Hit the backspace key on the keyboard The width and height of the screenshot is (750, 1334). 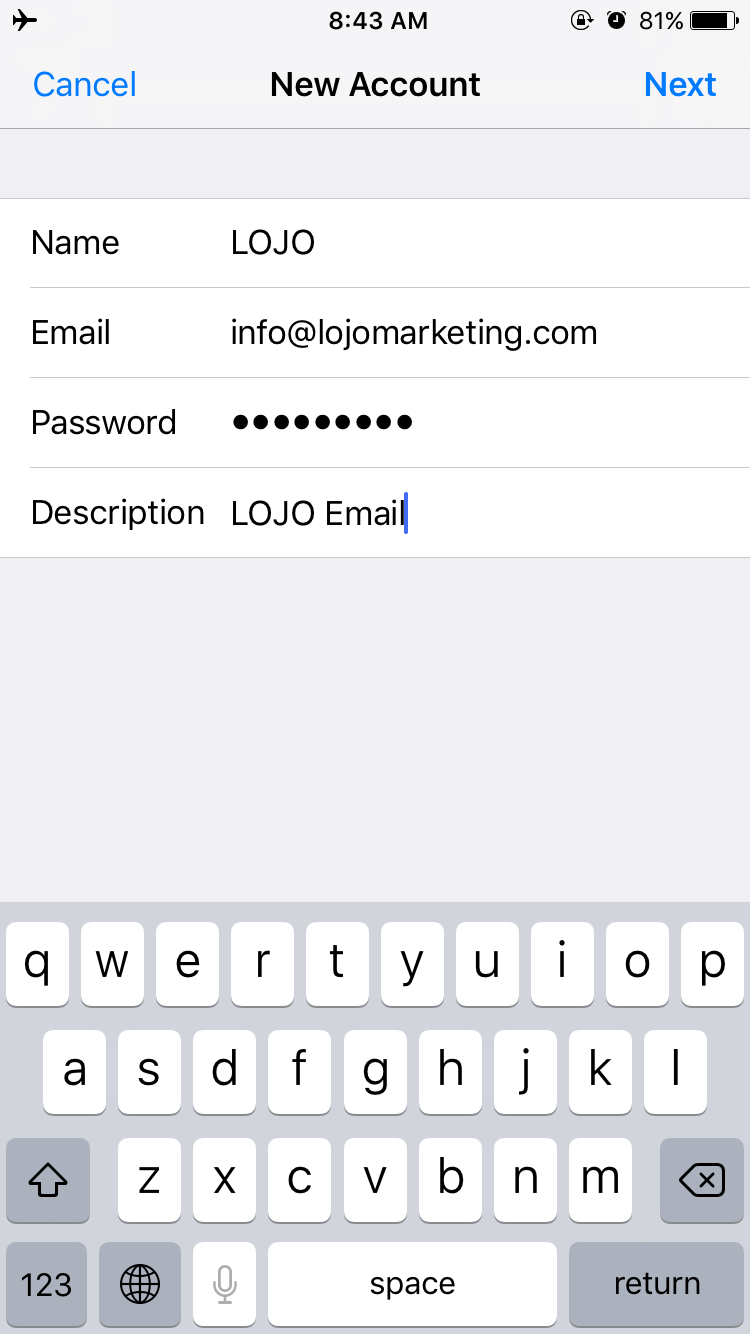702,1181
